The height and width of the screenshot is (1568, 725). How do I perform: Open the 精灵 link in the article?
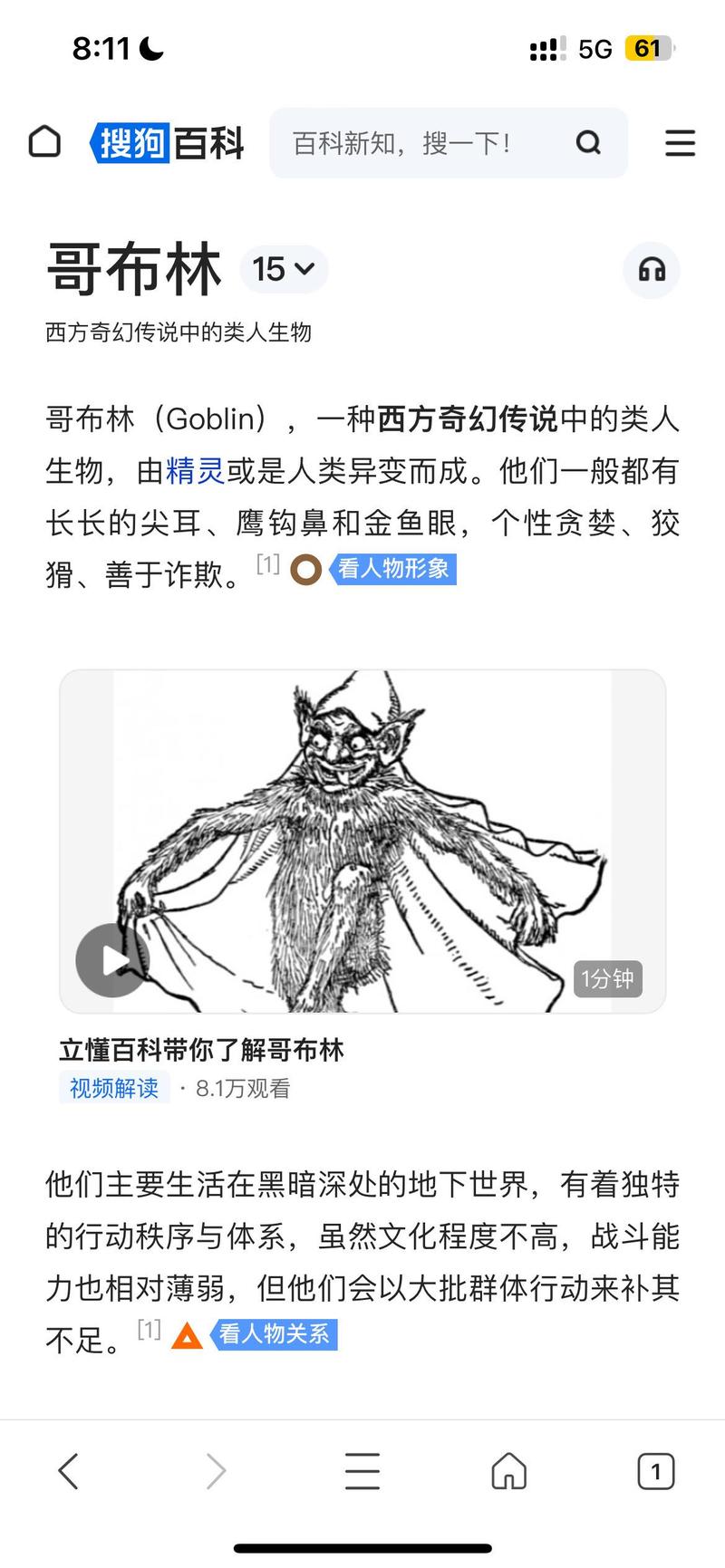pos(196,471)
